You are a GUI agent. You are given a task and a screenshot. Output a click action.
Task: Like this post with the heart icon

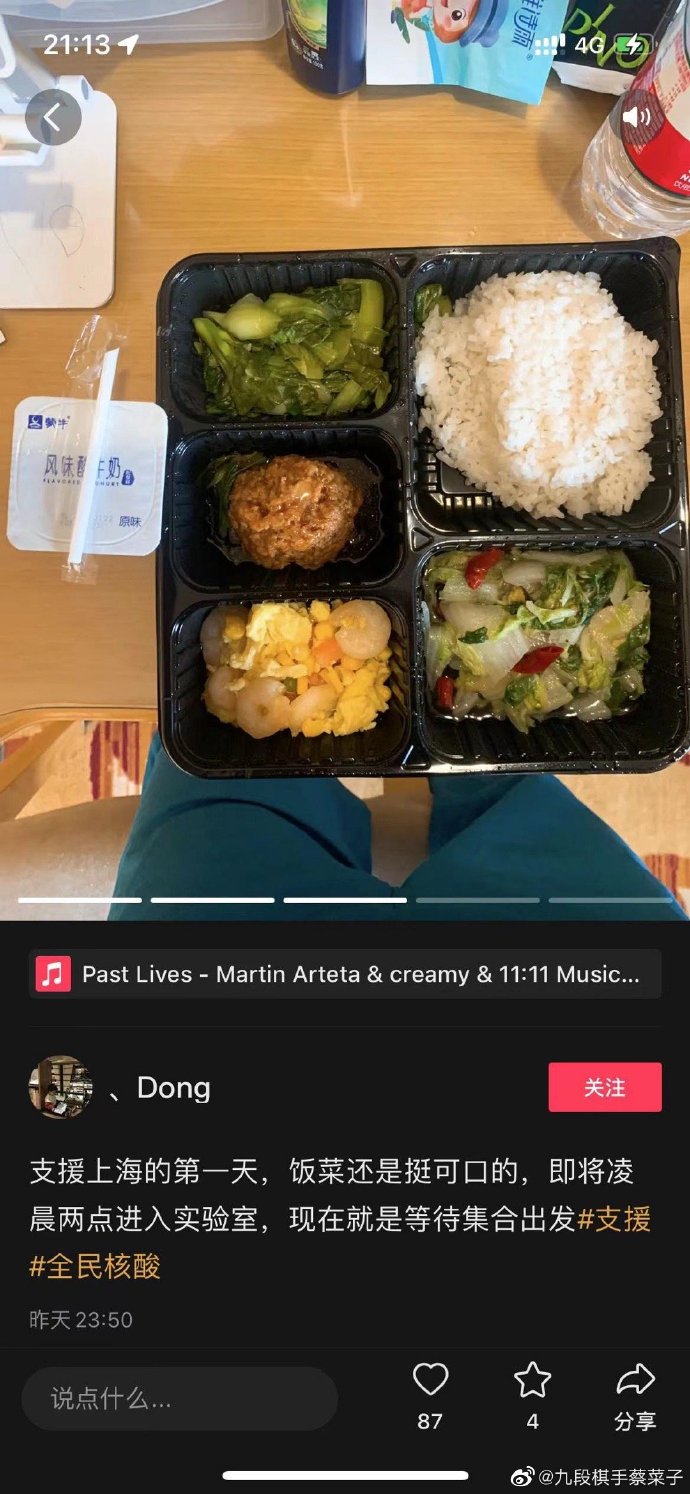click(x=430, y=1381)
